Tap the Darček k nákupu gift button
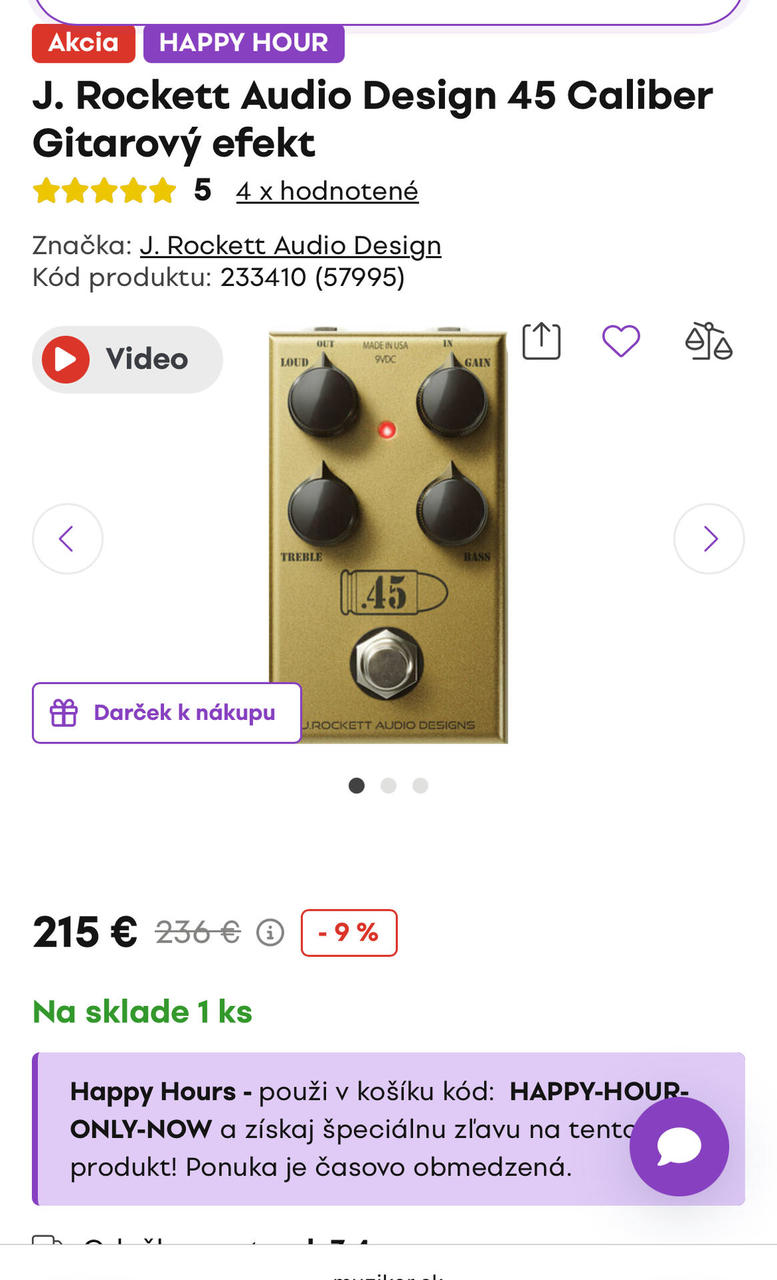Screen dimensions: 777x1280 click(x=166, y=713)
